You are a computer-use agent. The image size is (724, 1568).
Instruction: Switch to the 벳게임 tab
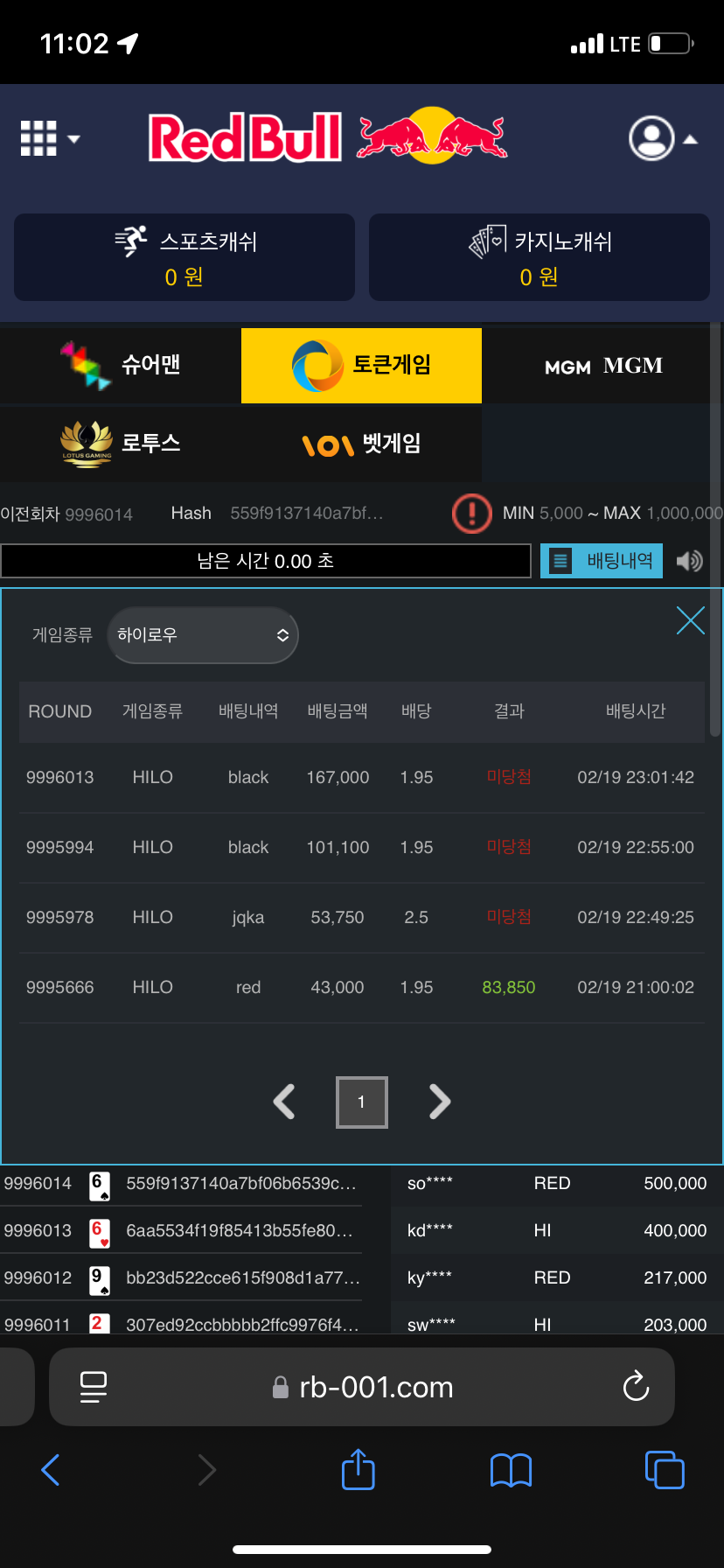[361, 444]
